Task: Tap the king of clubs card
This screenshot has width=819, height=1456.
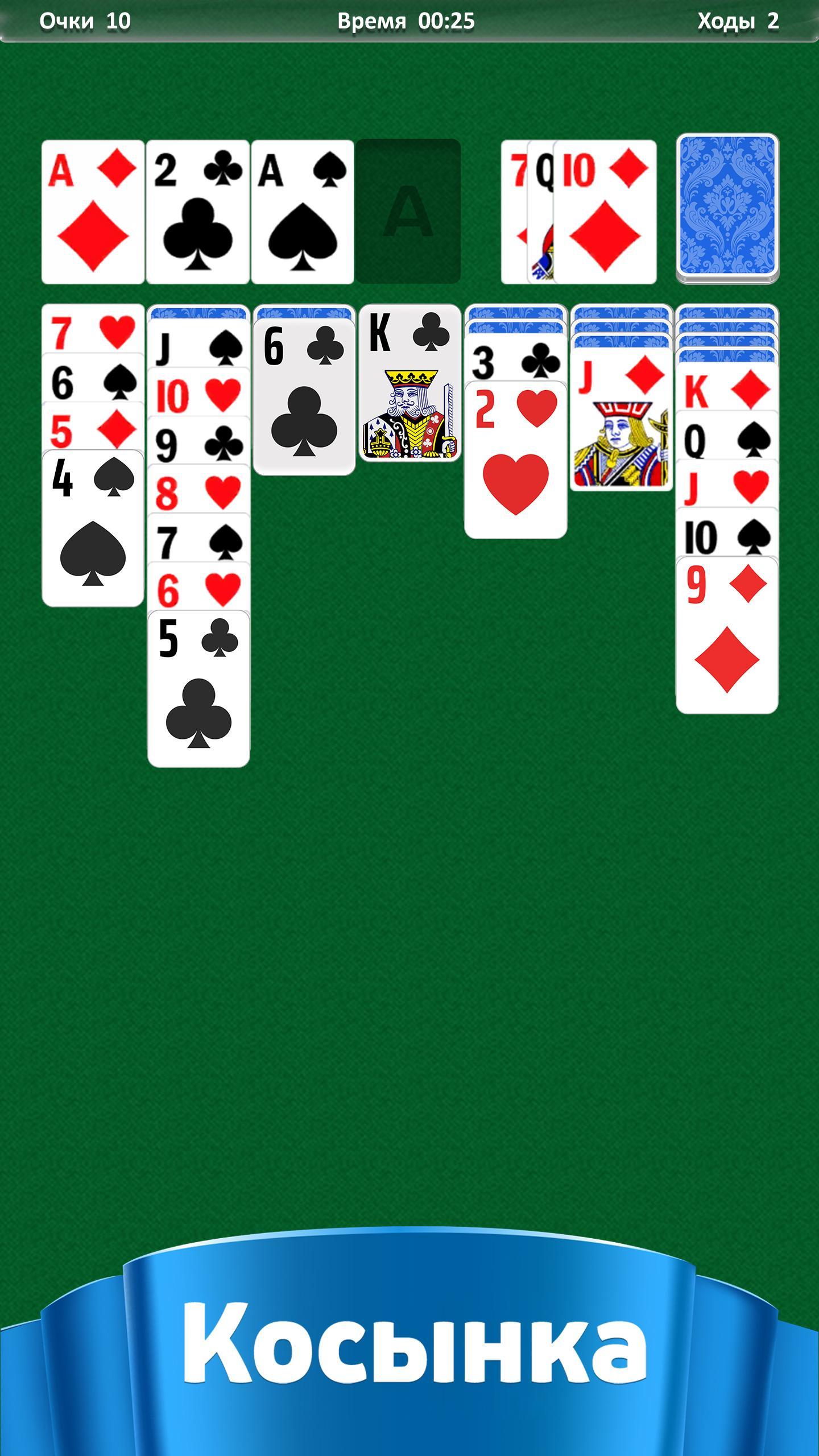Action: pos(409,383)
